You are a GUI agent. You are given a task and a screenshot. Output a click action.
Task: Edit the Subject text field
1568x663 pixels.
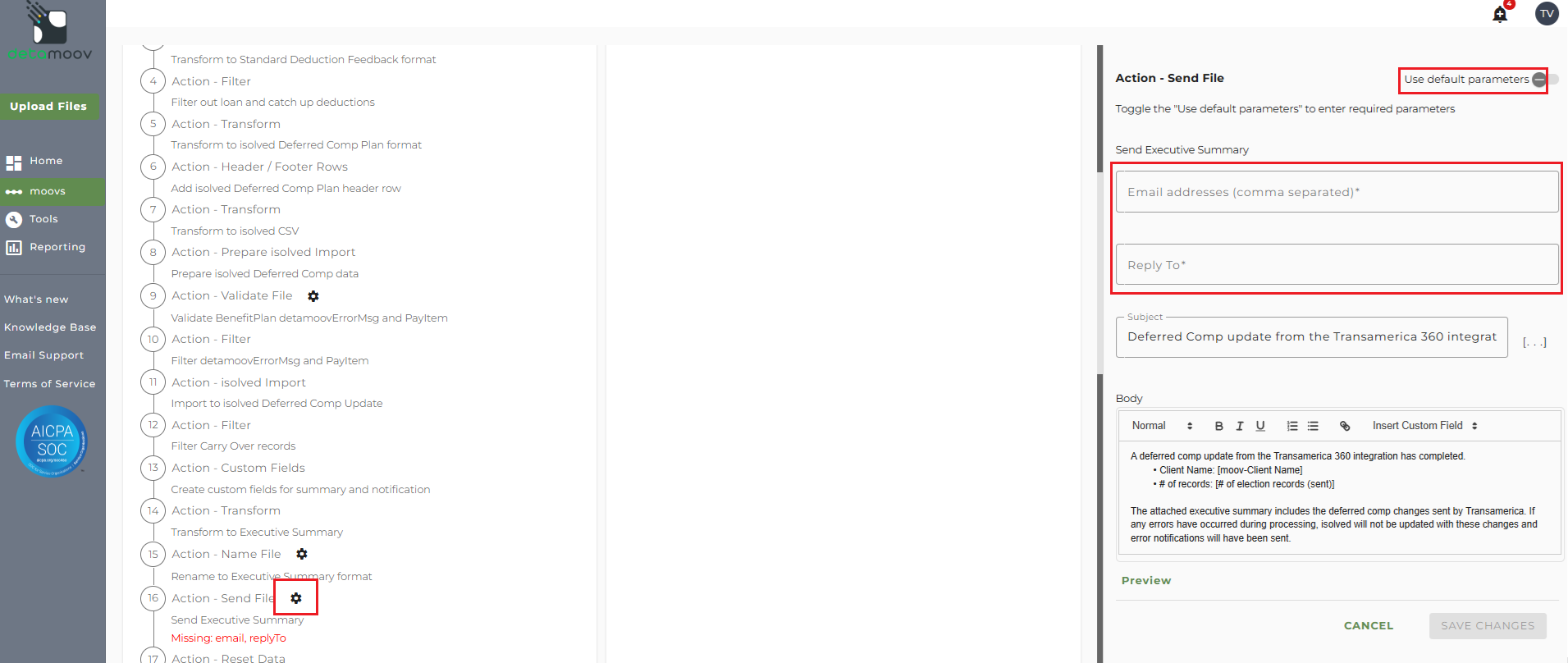pyautogui.click(x=1310, y=336)
